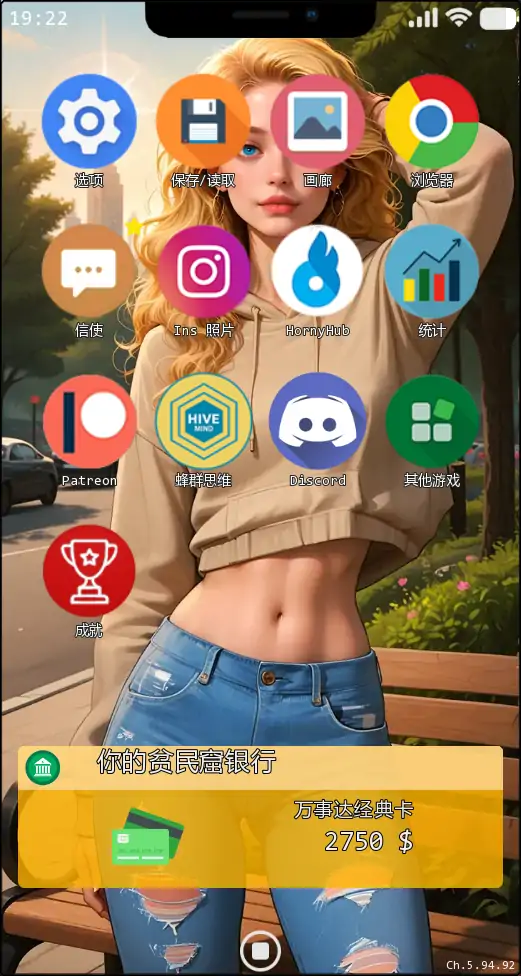Launch the Discord app
Screen dimensions: 521x976
pyautogui.click(x=317, y=421)
